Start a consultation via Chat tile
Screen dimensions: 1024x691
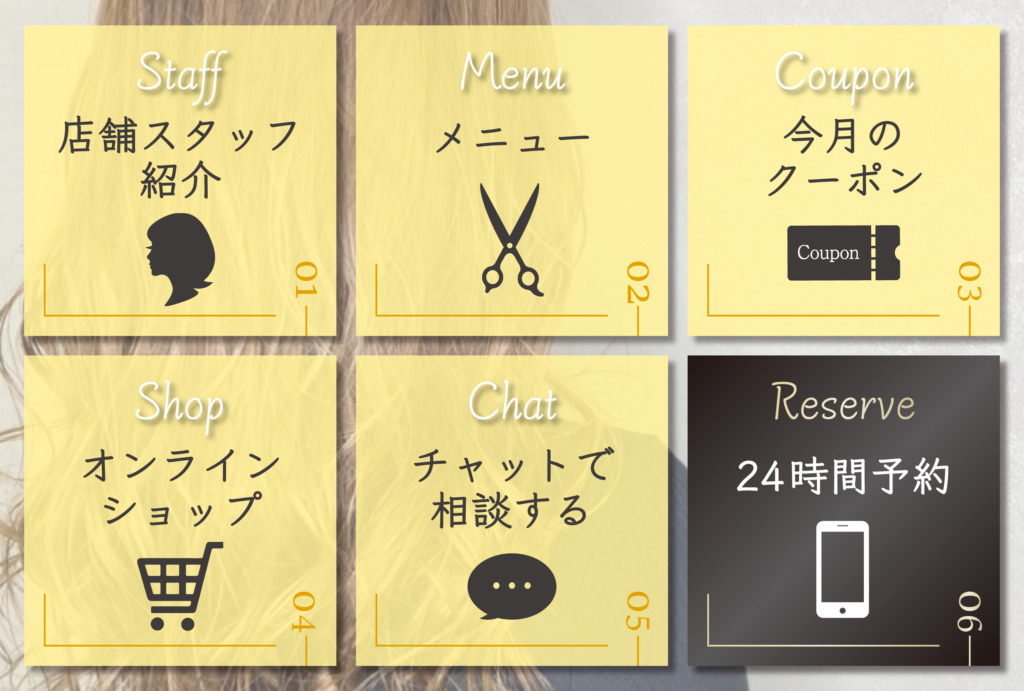click(512, 510)
